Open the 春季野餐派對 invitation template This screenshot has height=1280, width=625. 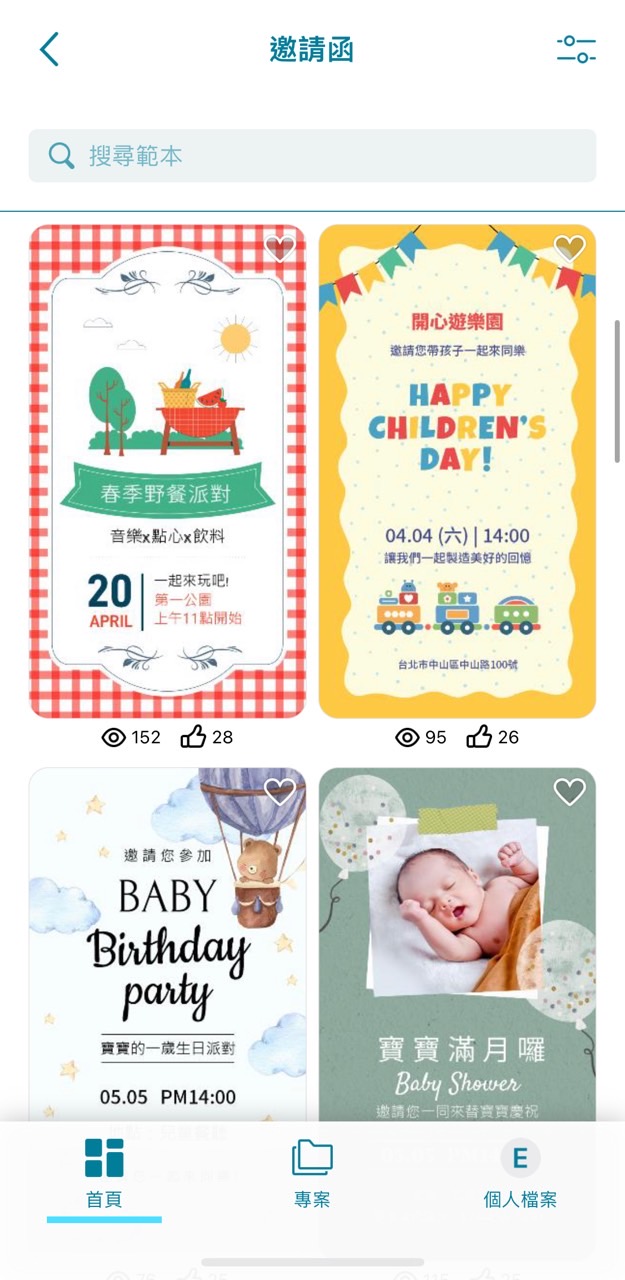167,470
